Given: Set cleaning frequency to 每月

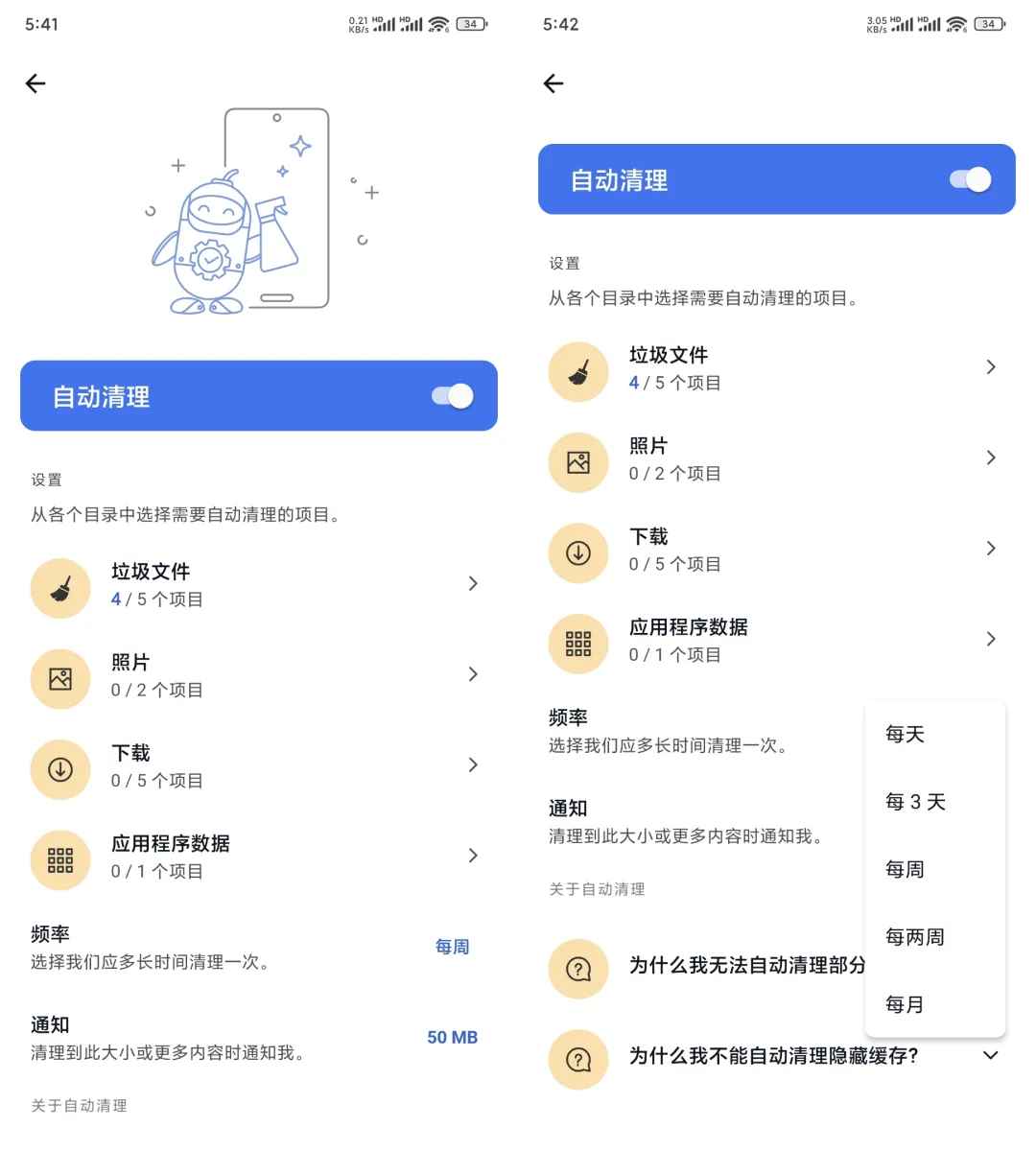Looking at the screenshot, I should 905,1004.
